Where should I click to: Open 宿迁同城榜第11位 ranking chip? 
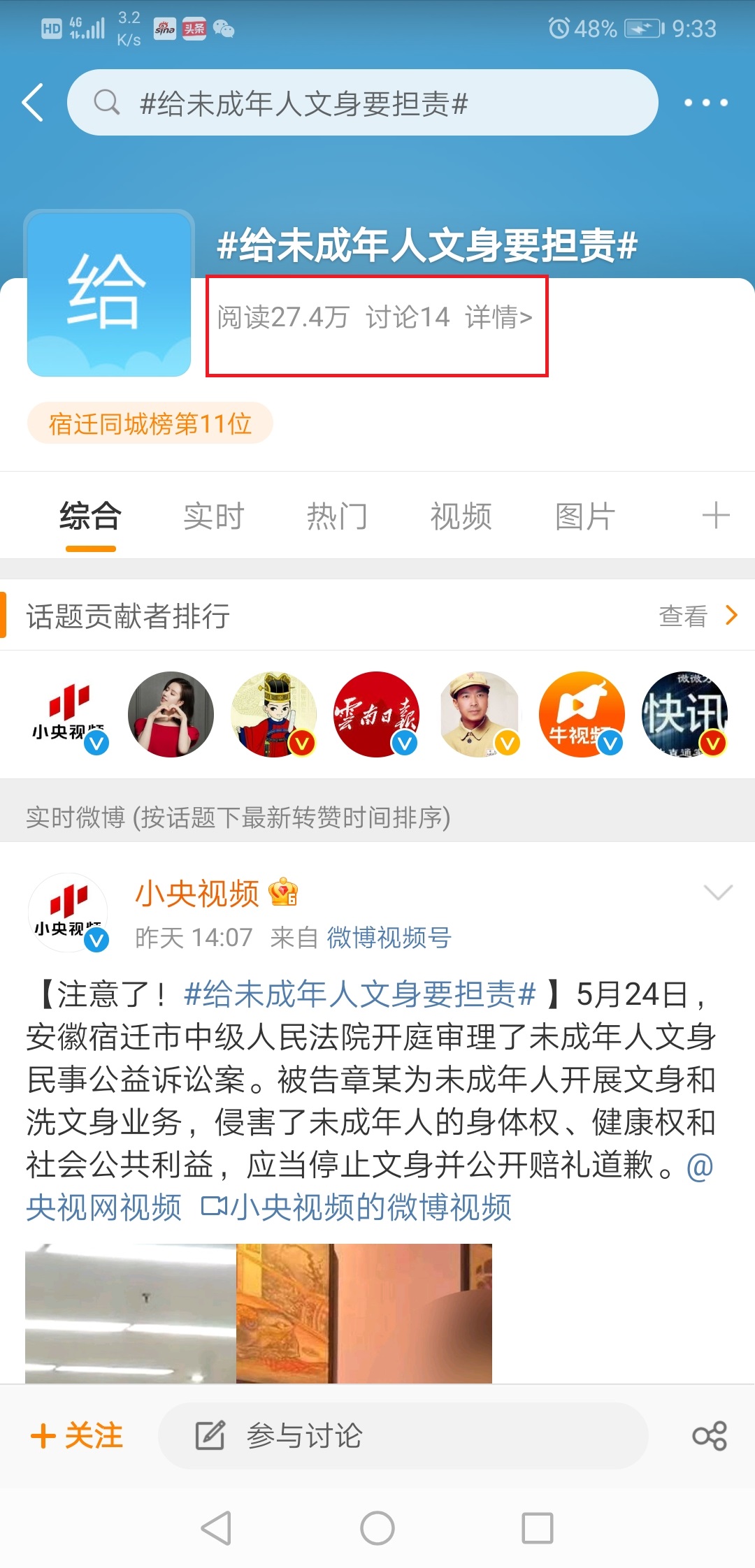(x=150, y=423)
